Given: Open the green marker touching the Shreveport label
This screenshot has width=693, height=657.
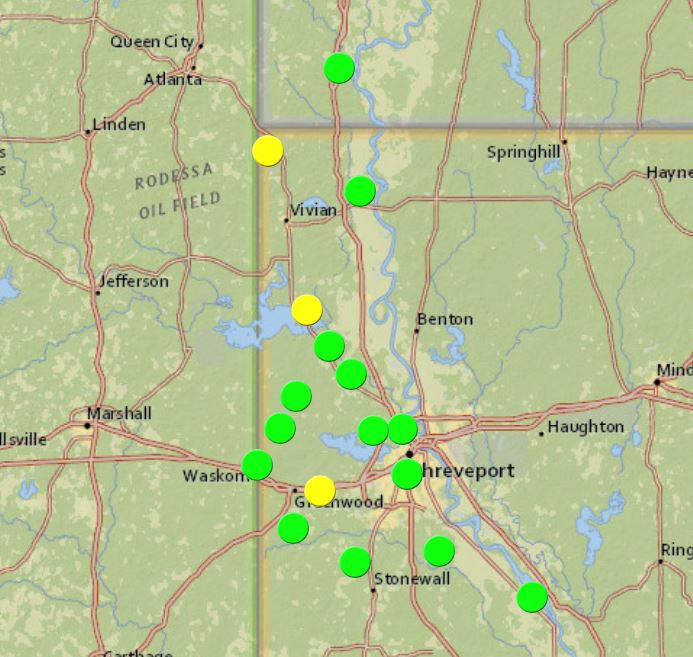Looking at the screenshot, I should (x=407, y=473).
